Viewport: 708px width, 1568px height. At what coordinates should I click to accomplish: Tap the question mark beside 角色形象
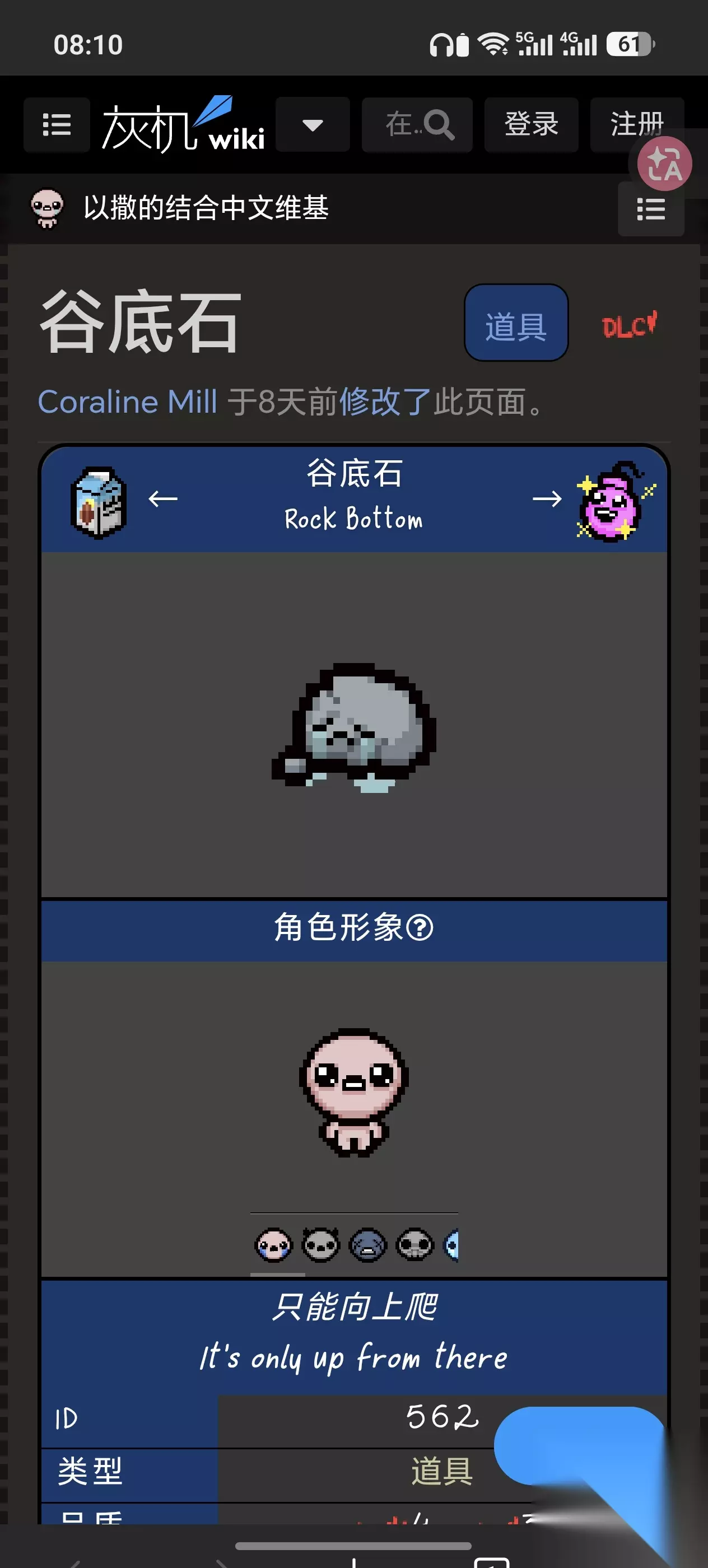[420, 928]
